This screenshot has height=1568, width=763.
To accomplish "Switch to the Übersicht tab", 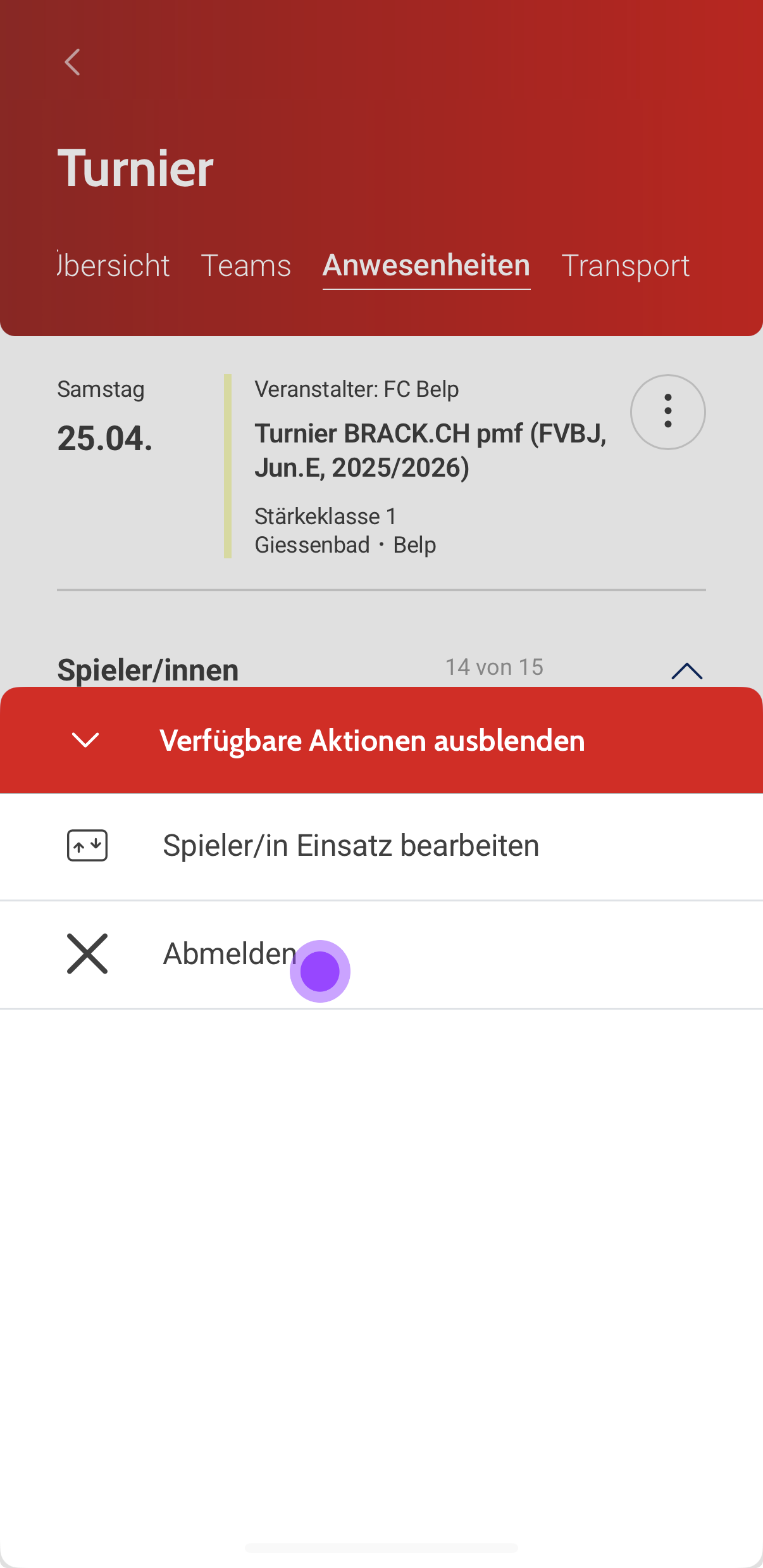I will point(114,265).
